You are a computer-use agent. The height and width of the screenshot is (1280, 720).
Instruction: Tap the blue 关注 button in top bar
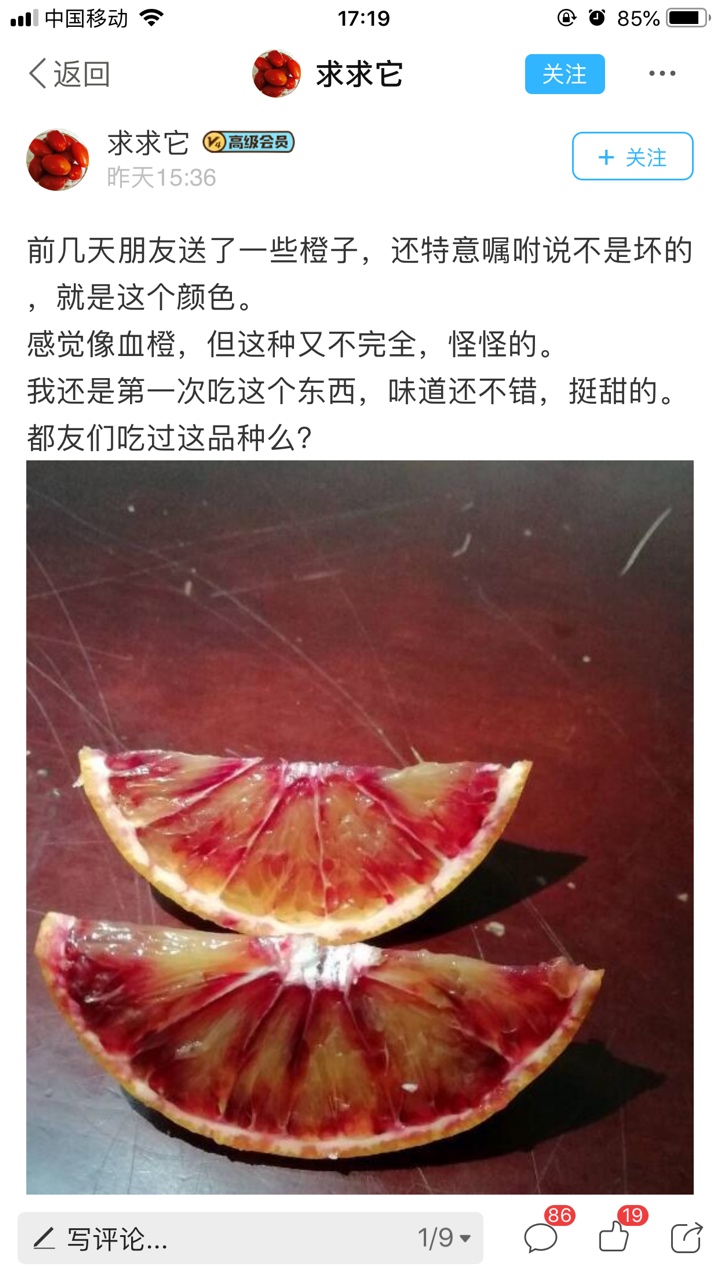coord(564,74)
